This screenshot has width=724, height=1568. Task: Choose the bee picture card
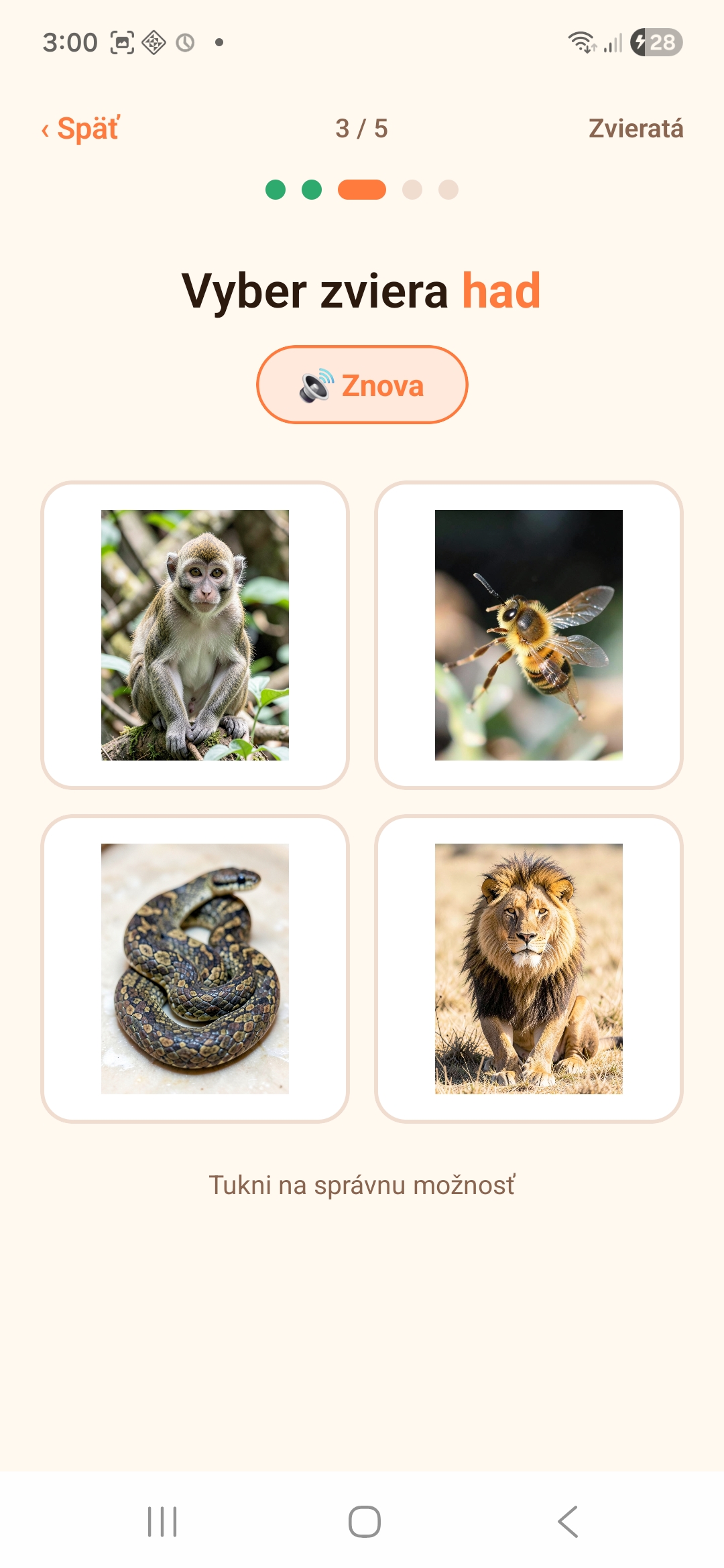pyautogui.click(x=529, y=635)
